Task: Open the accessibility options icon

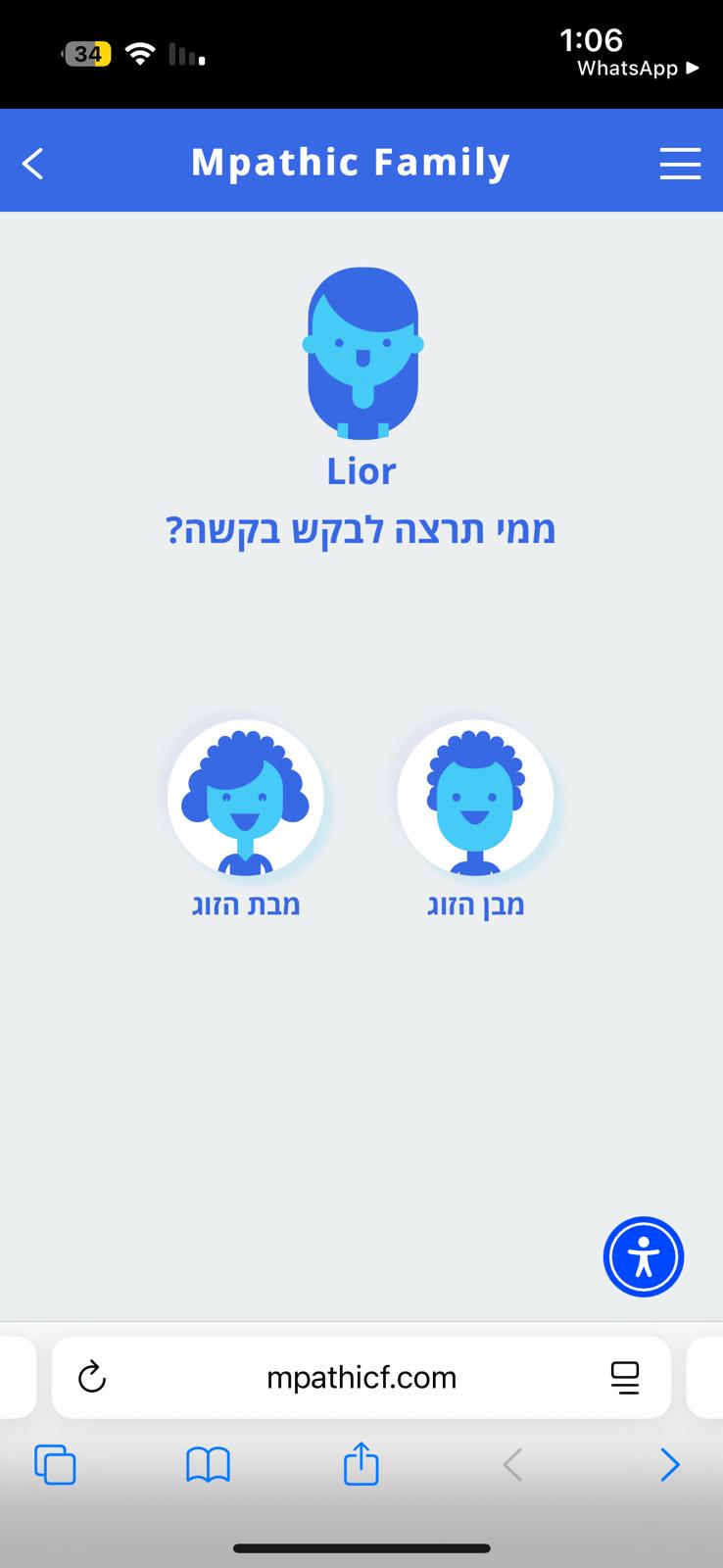Action: point(643,1256)
